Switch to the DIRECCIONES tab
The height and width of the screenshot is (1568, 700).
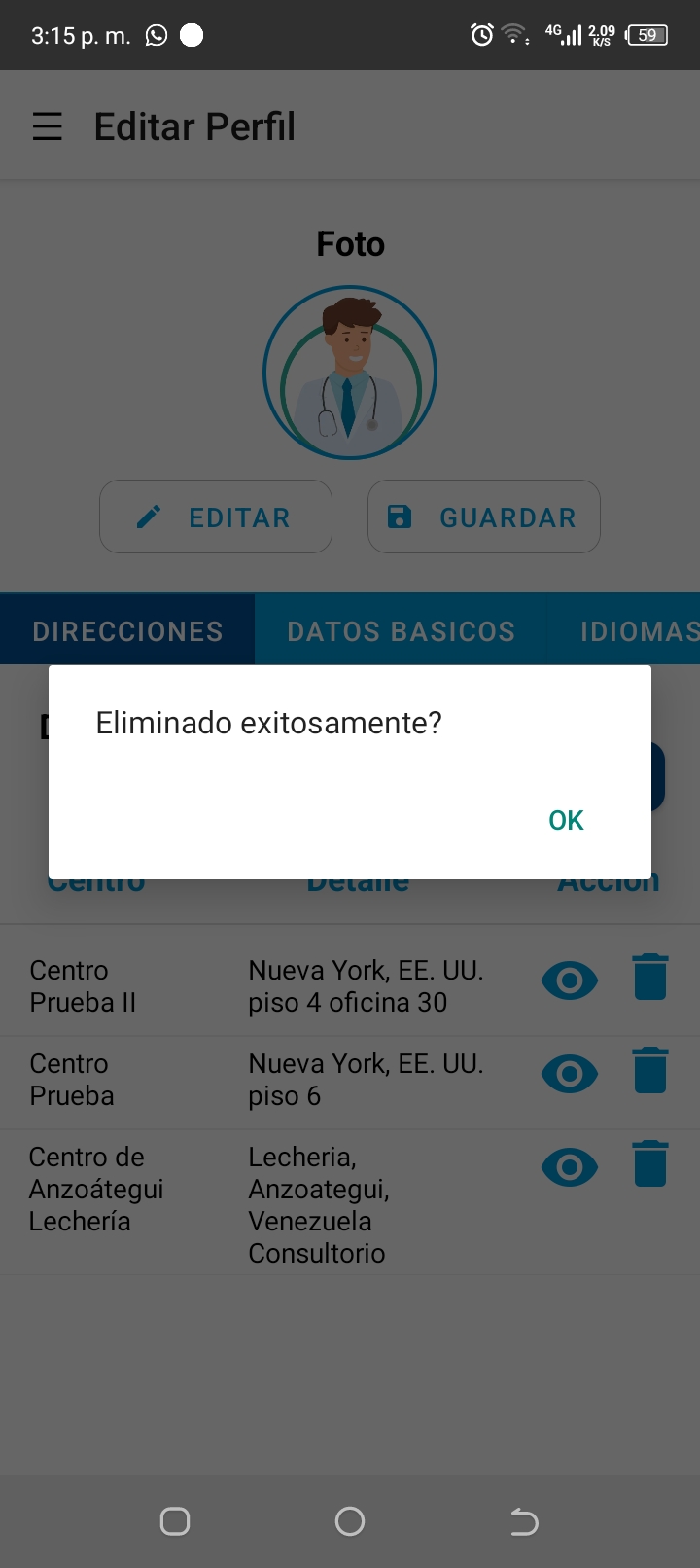(x=127, y=631)
